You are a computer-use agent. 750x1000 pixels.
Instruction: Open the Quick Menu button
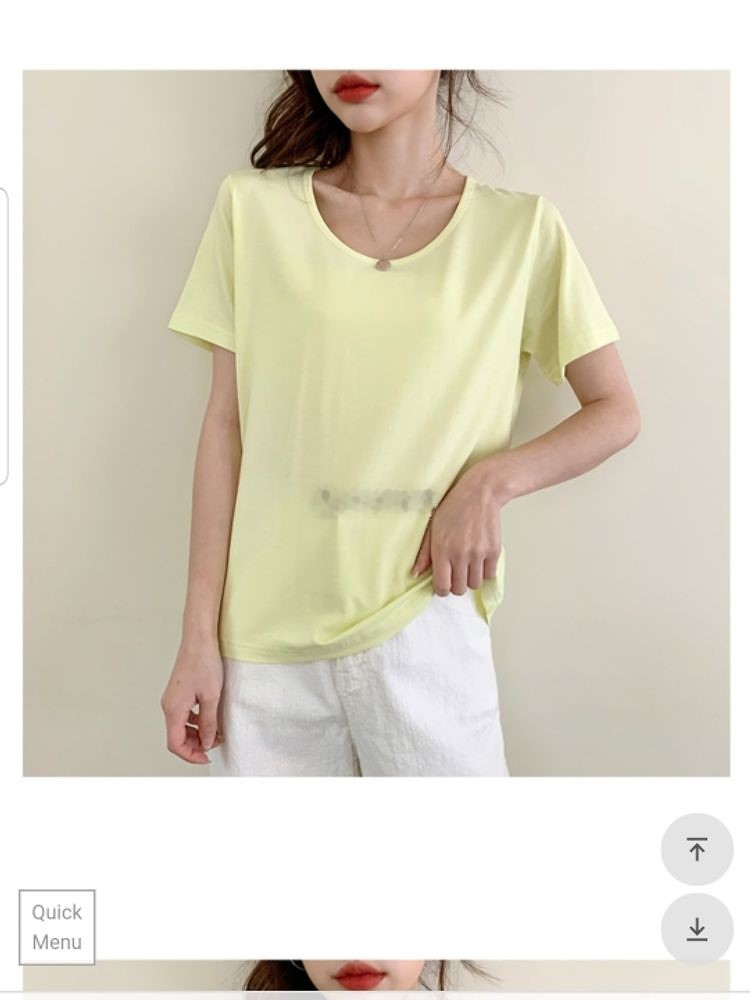click(57, 927)
